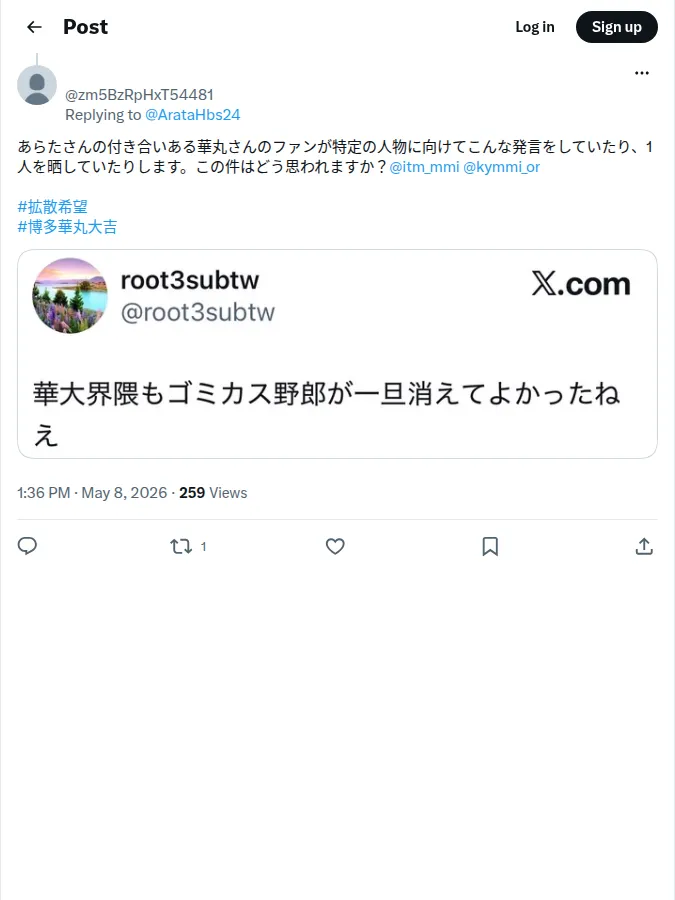Bookmark this post
The image size is (675, 900).
490,546
